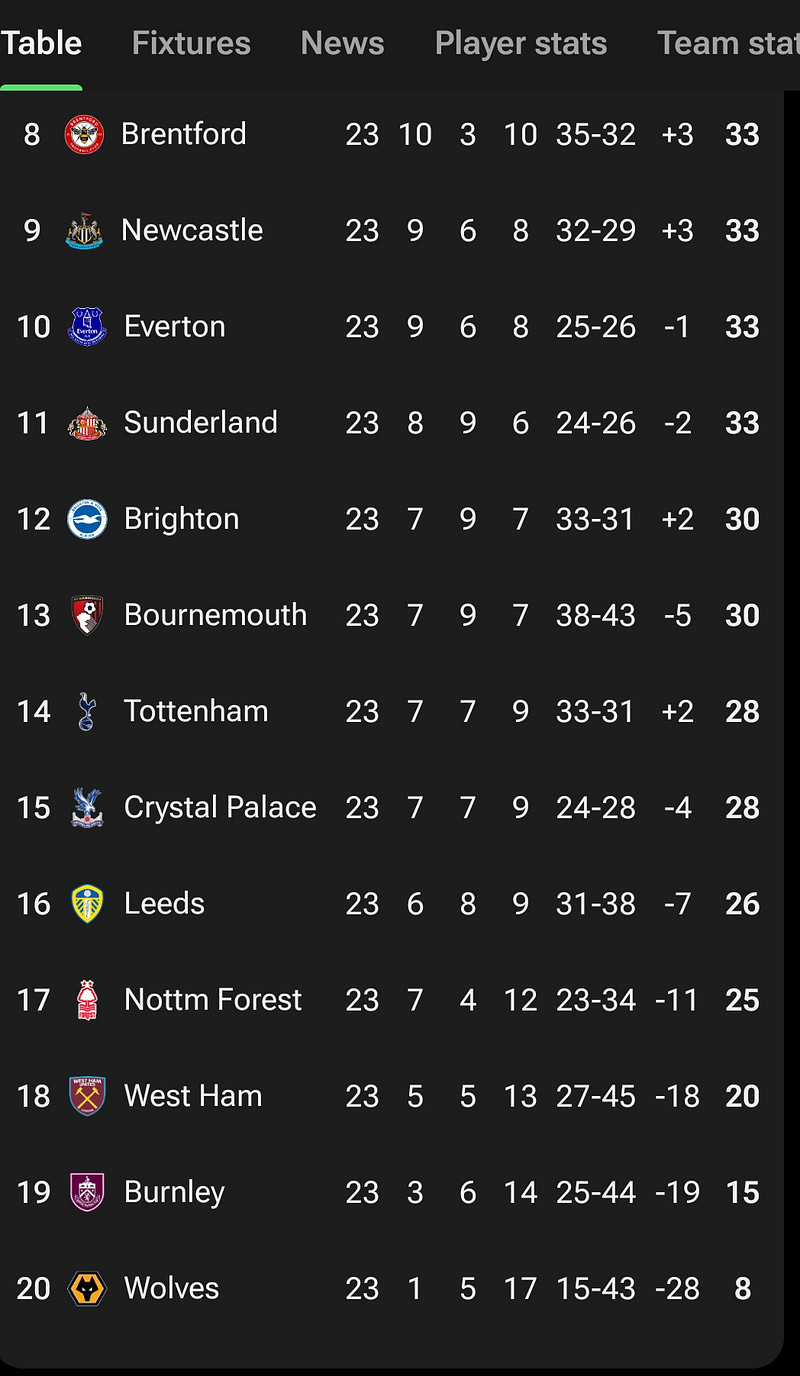View West Ham's team details

point(392,1096)
